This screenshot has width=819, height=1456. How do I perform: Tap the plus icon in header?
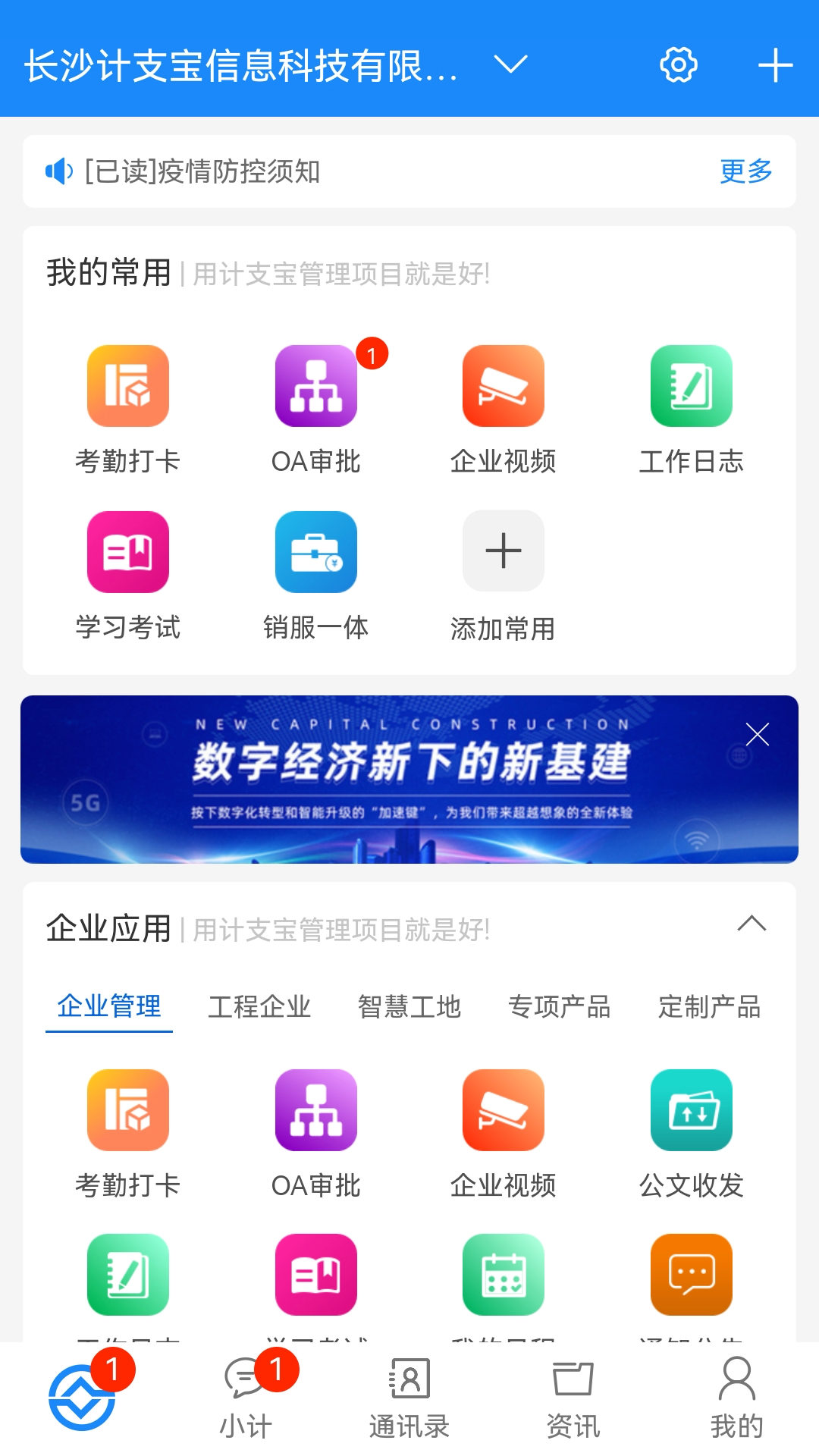click(x=775, y=65)
